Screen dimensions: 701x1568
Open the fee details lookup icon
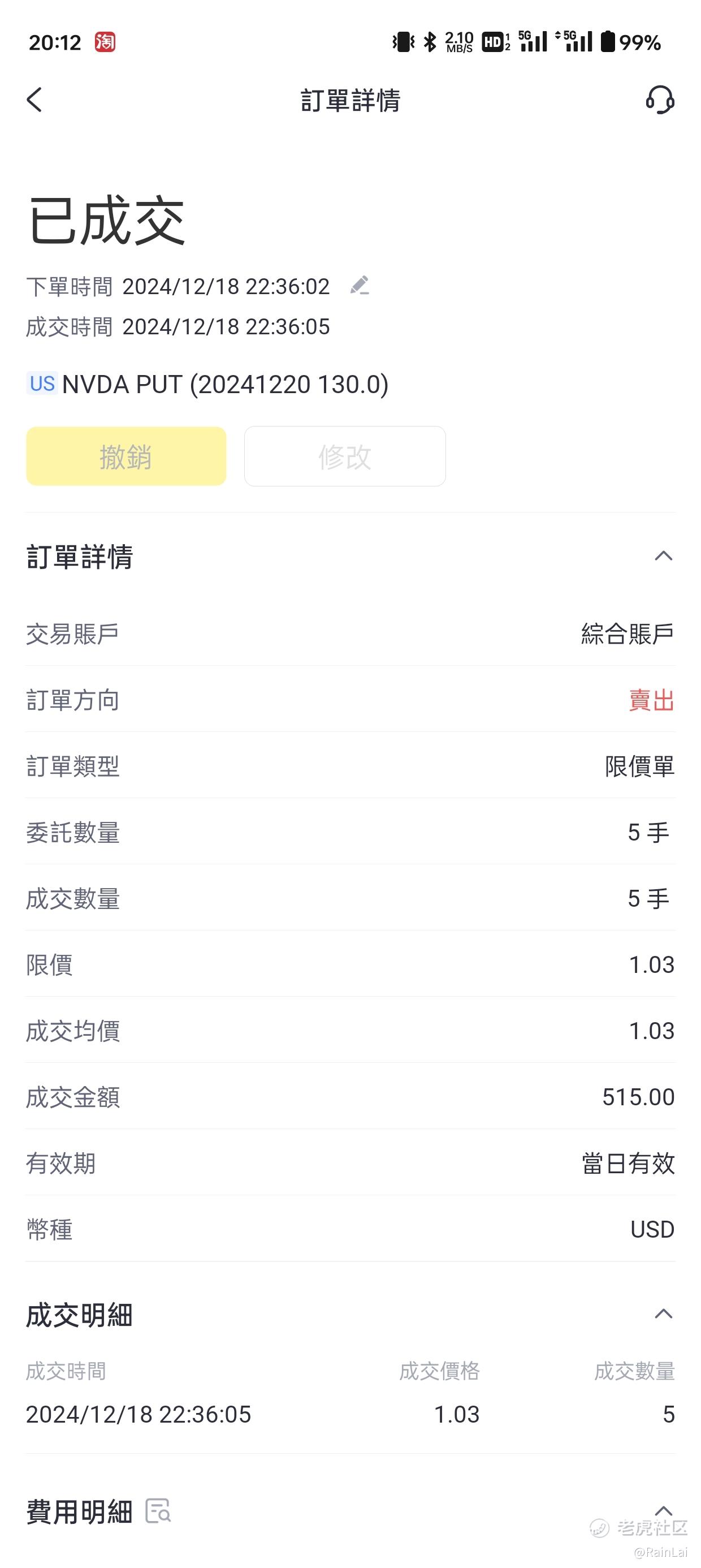(x=158, y=1511)
